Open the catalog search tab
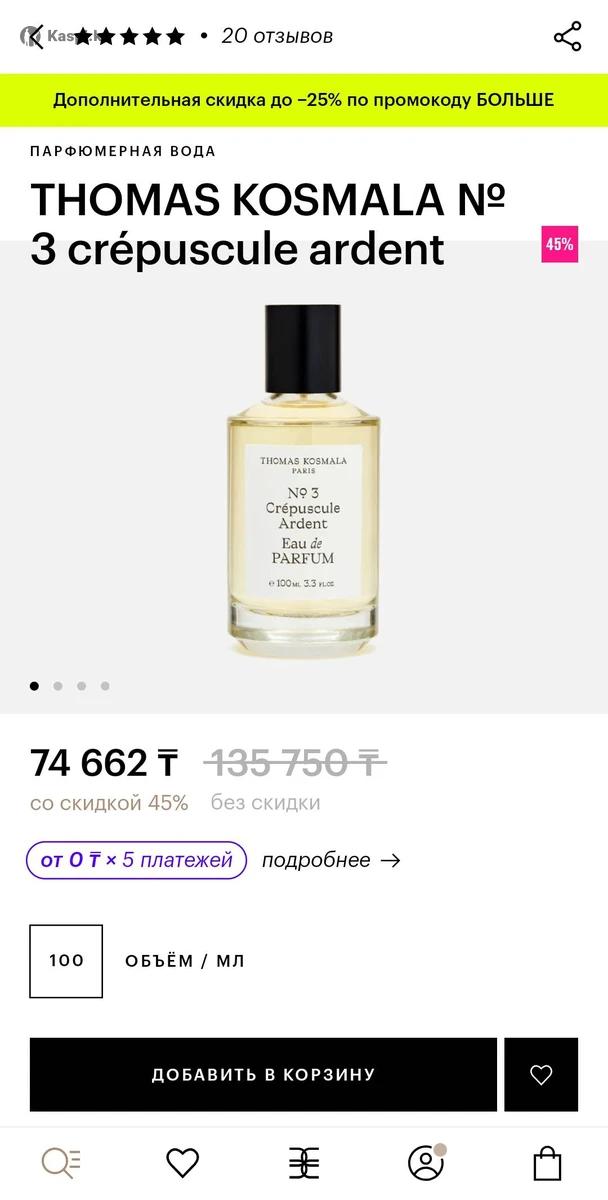 click(60, 1163)
